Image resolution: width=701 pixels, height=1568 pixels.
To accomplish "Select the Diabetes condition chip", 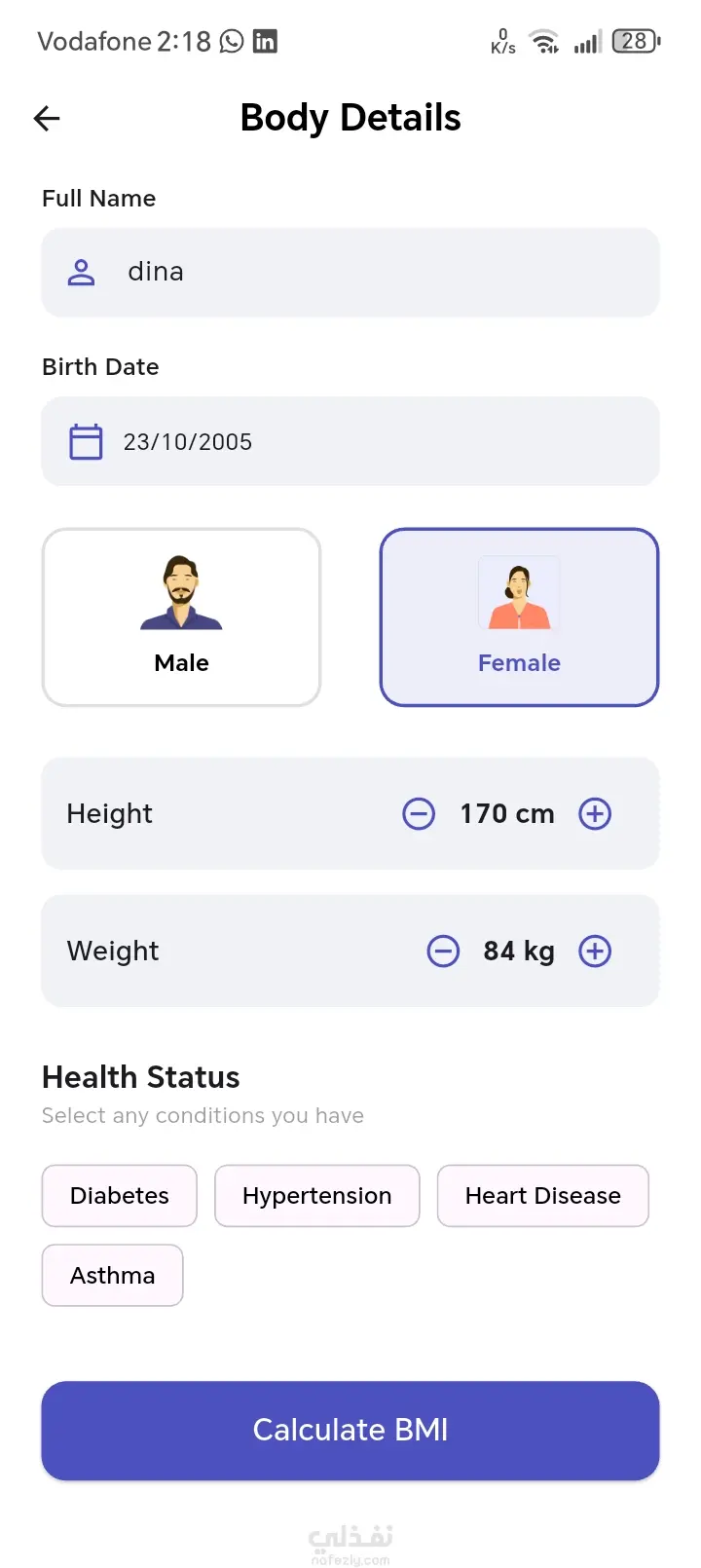I will (120, 1196).
